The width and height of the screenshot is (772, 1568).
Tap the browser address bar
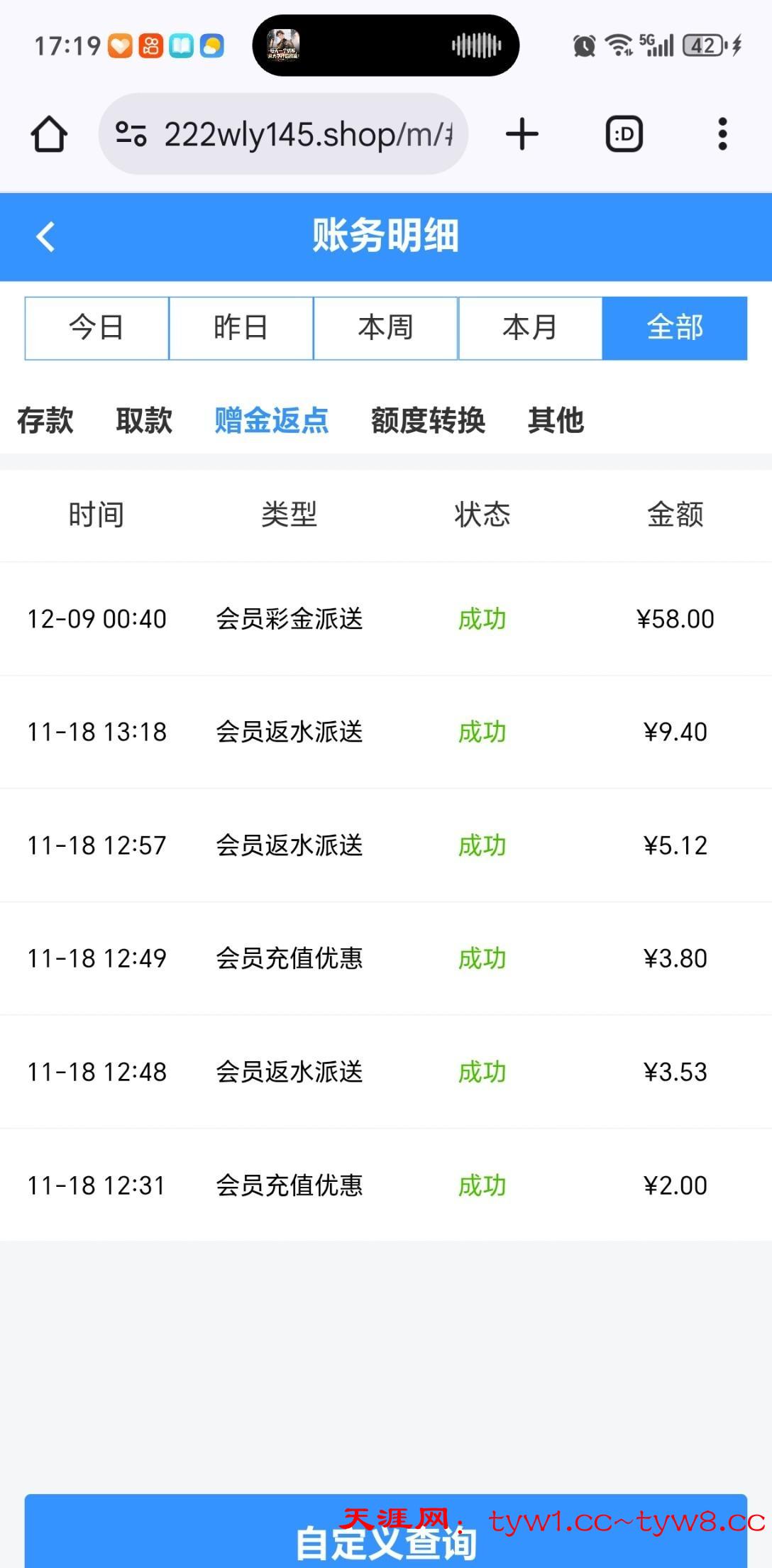(284, 134)
